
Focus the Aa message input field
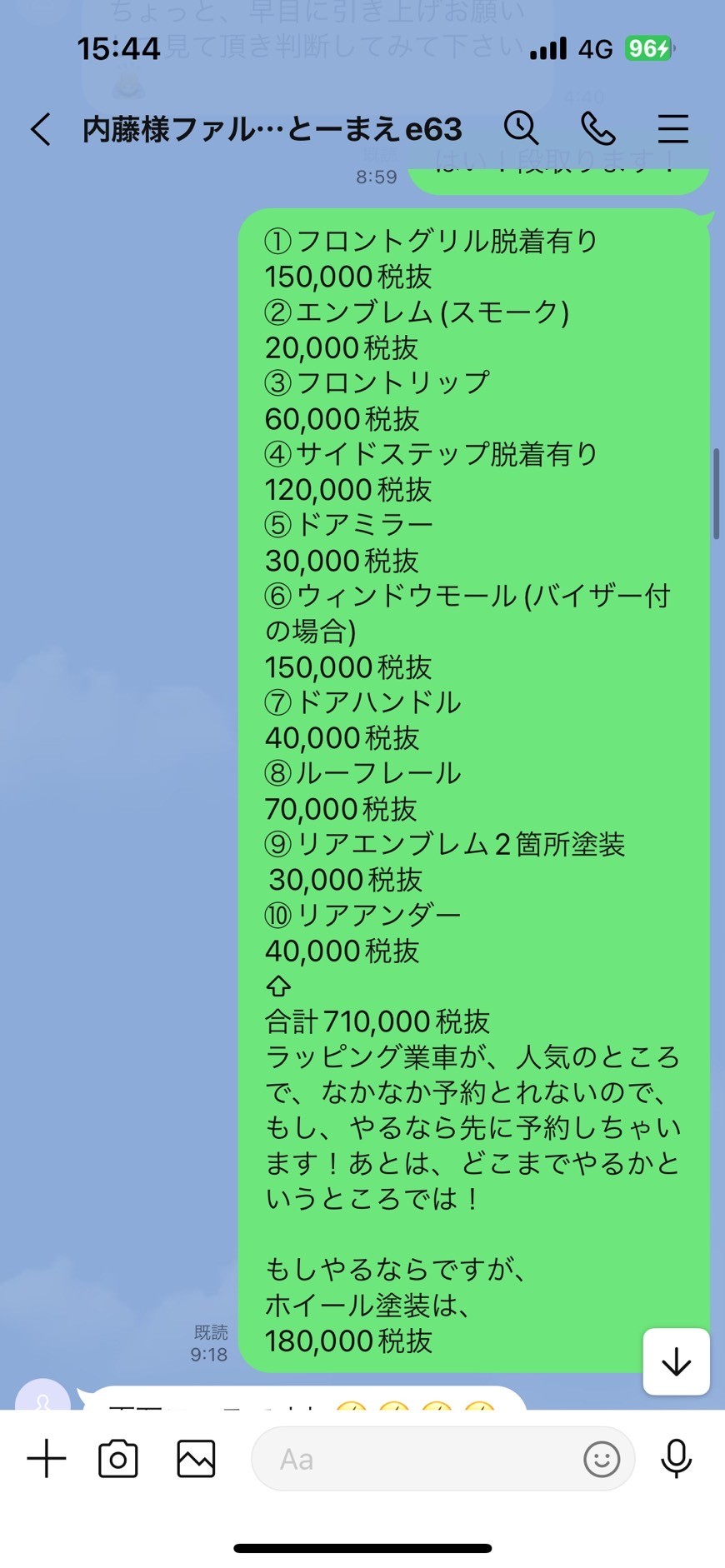(x=417, y=1459)
